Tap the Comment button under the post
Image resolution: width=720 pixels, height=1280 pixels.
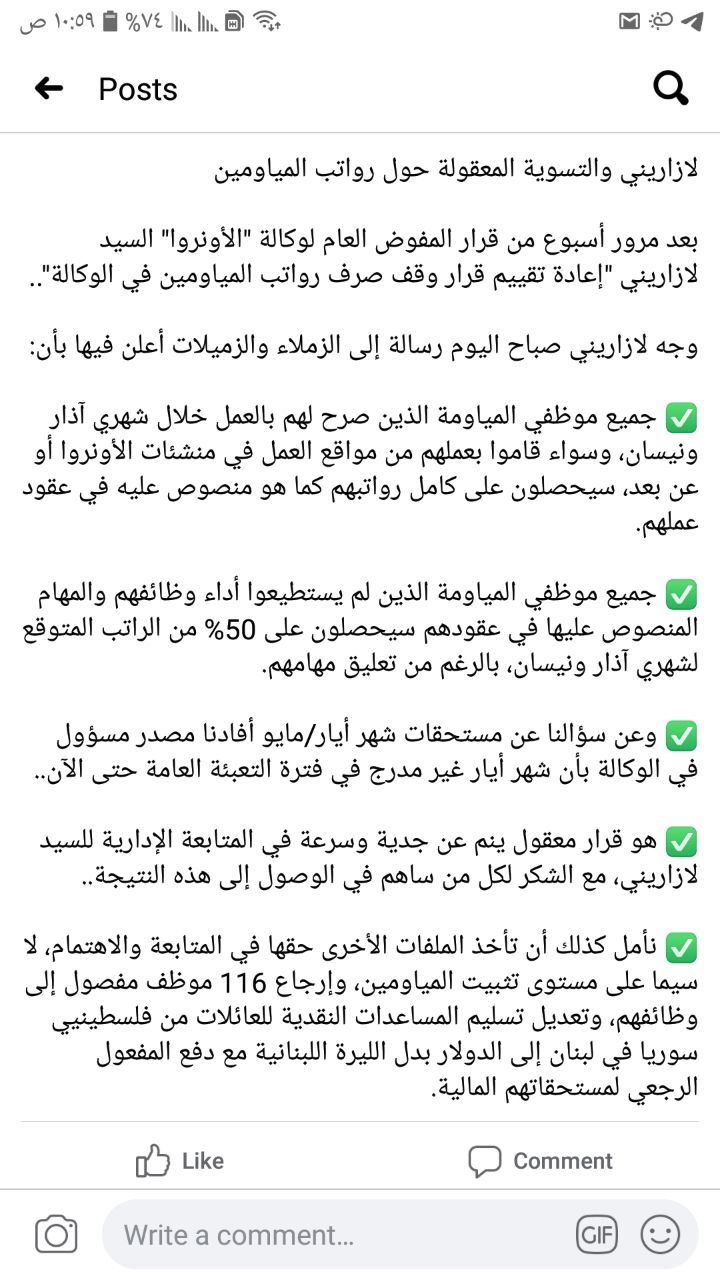(x=540, y=1161)
